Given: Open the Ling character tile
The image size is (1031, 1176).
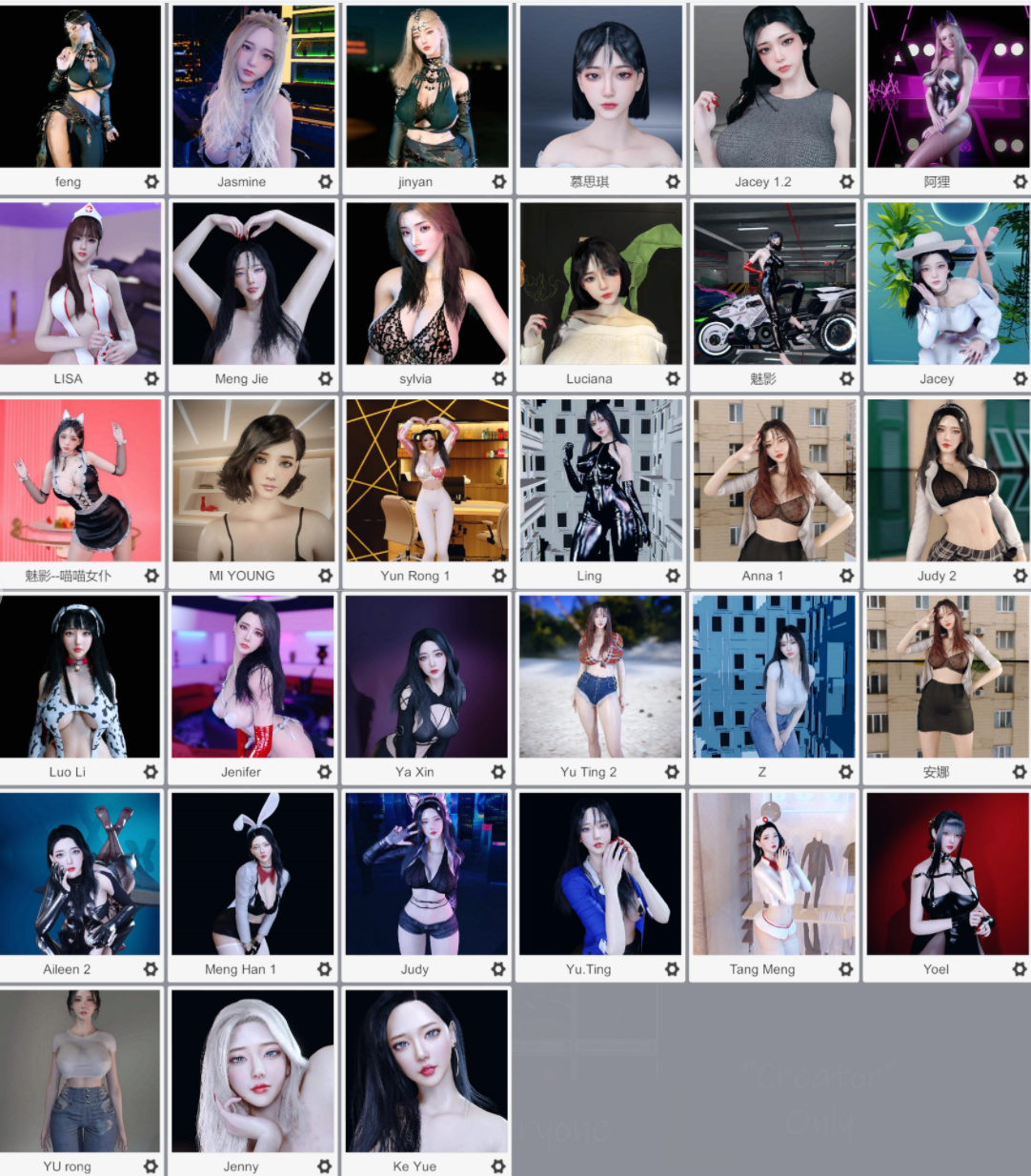Looking at the screenshot, I should (x=600, y=480).
